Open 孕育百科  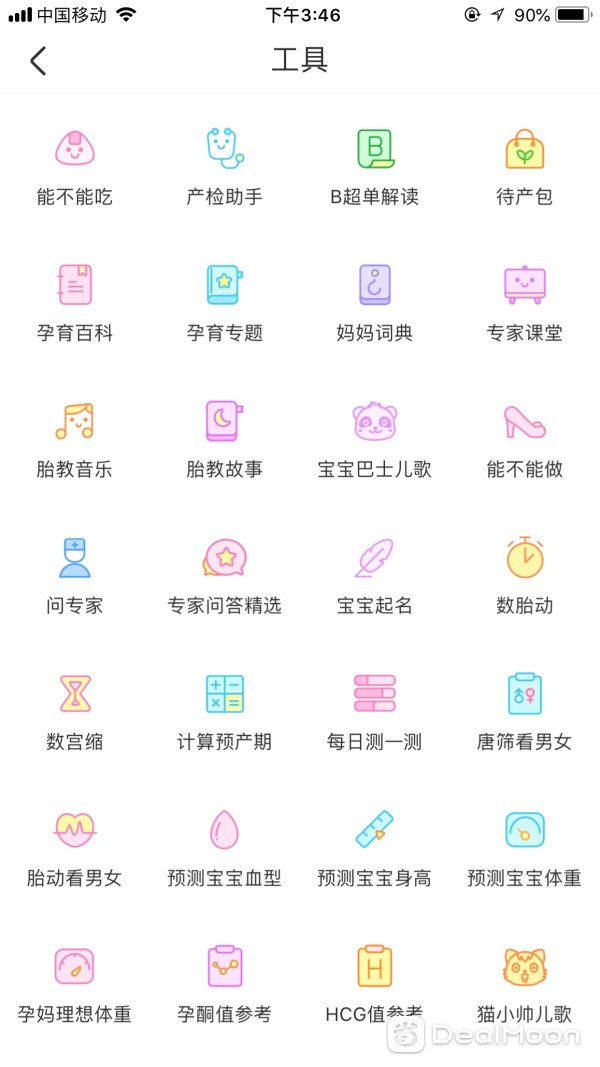[x=75, y=304]
